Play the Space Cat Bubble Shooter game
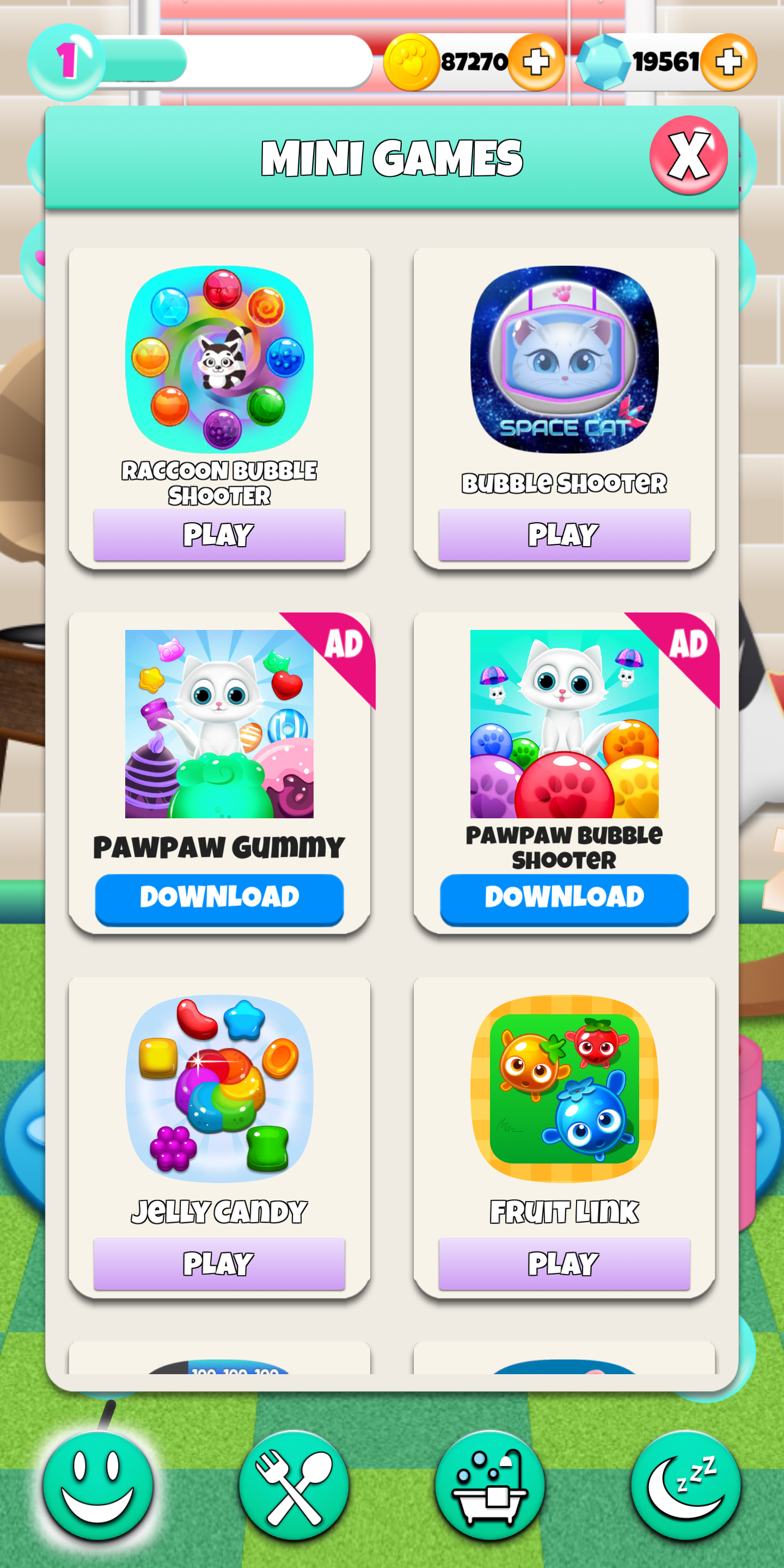The width and height of the screenshot is (784, 1568). click(x=563, y=535)
